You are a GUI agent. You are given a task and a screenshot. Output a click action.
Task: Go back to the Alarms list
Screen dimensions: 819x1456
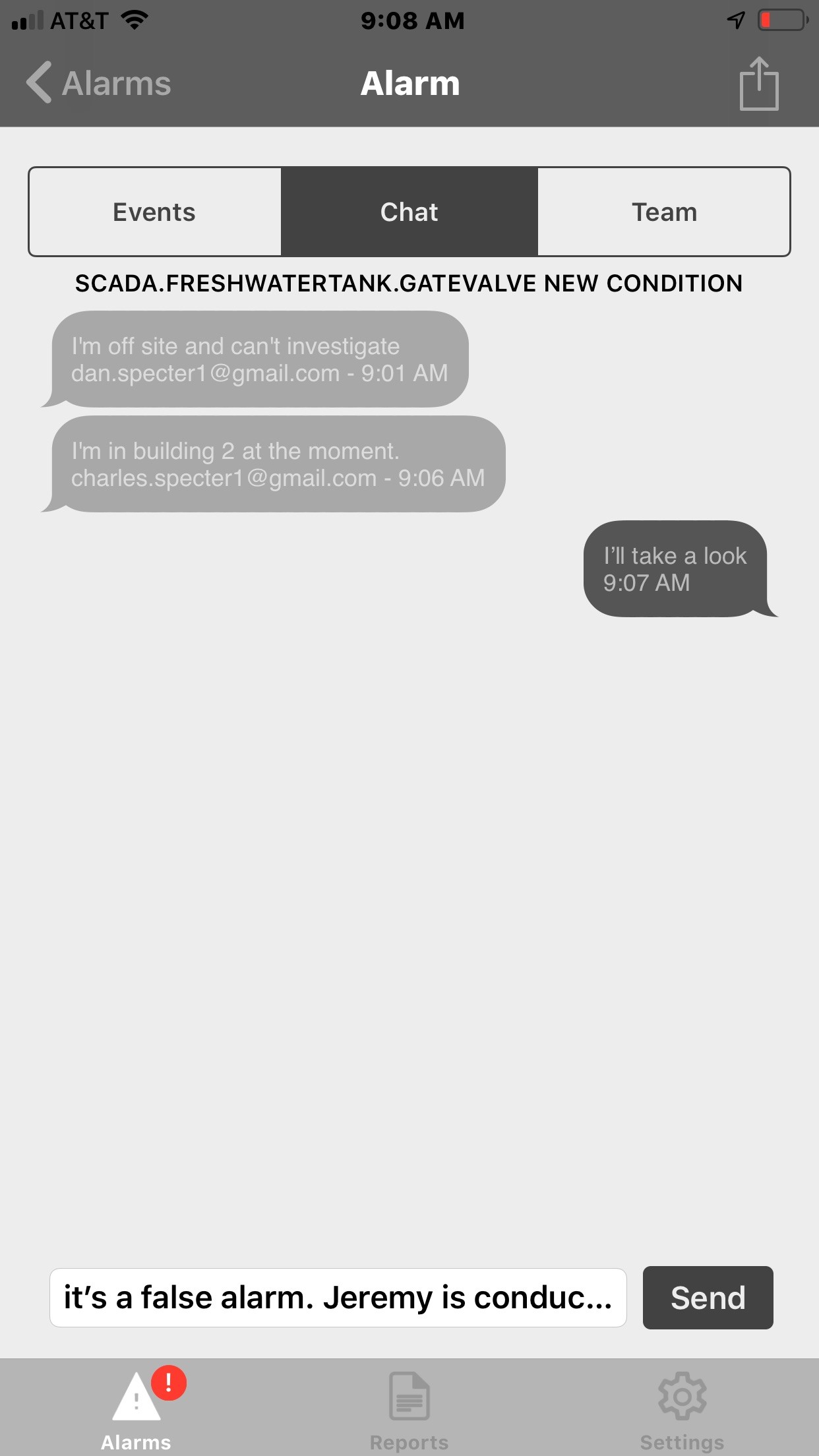click(x=98, y=83)
